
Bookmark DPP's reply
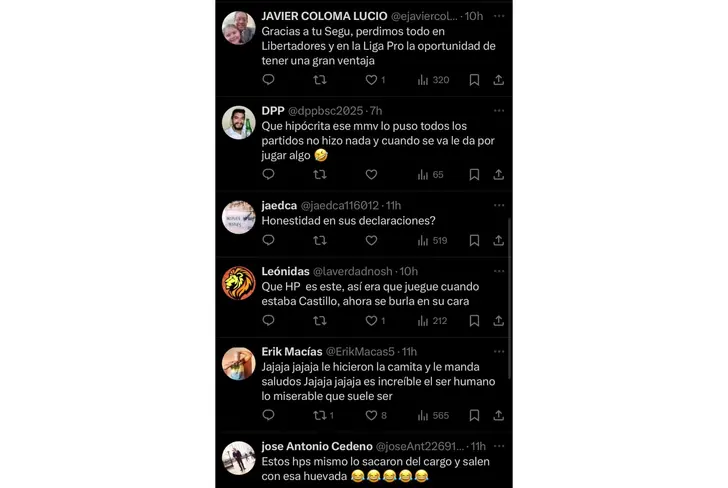point(474,175)
